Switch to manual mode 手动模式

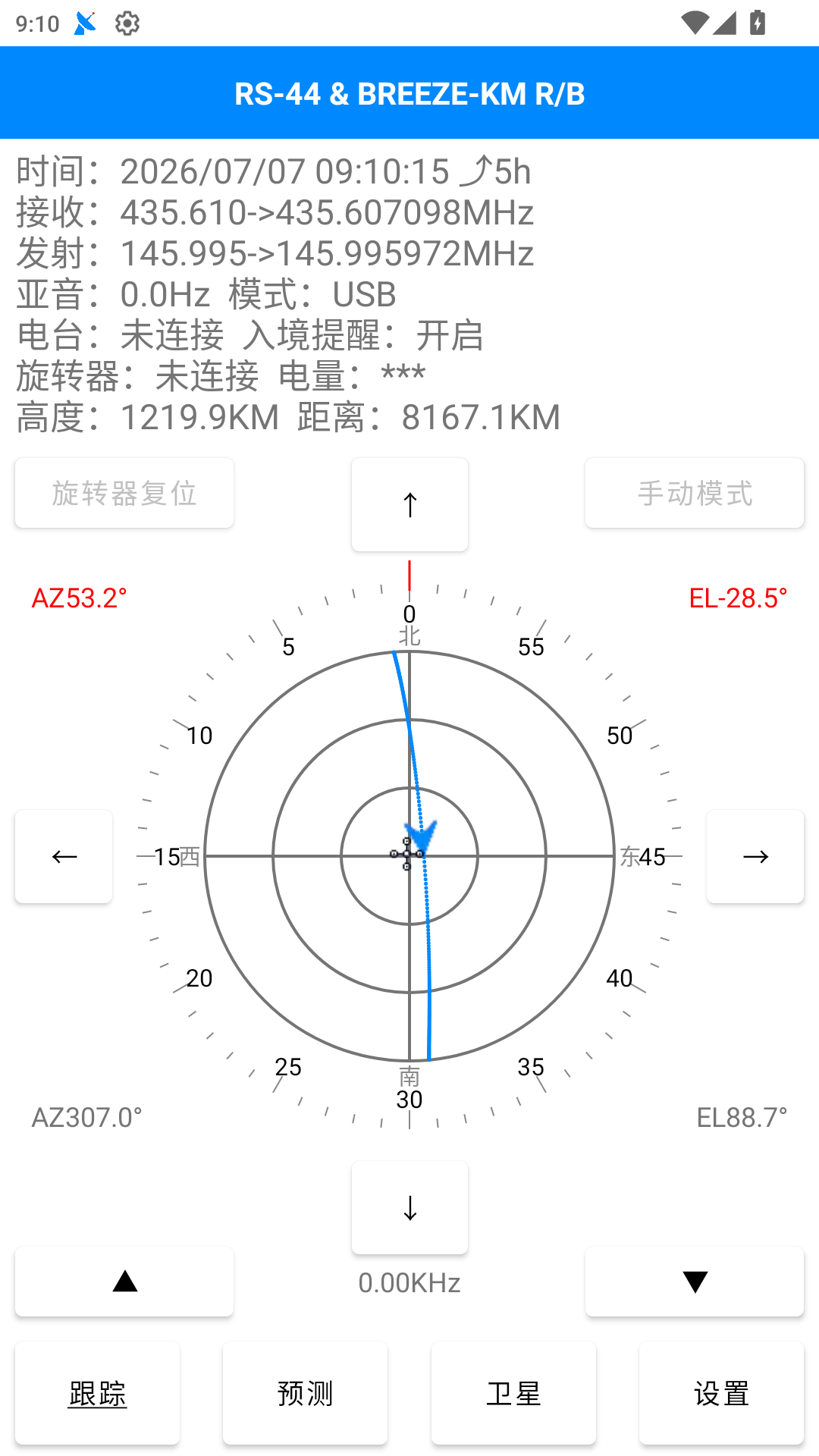[695, 493]
